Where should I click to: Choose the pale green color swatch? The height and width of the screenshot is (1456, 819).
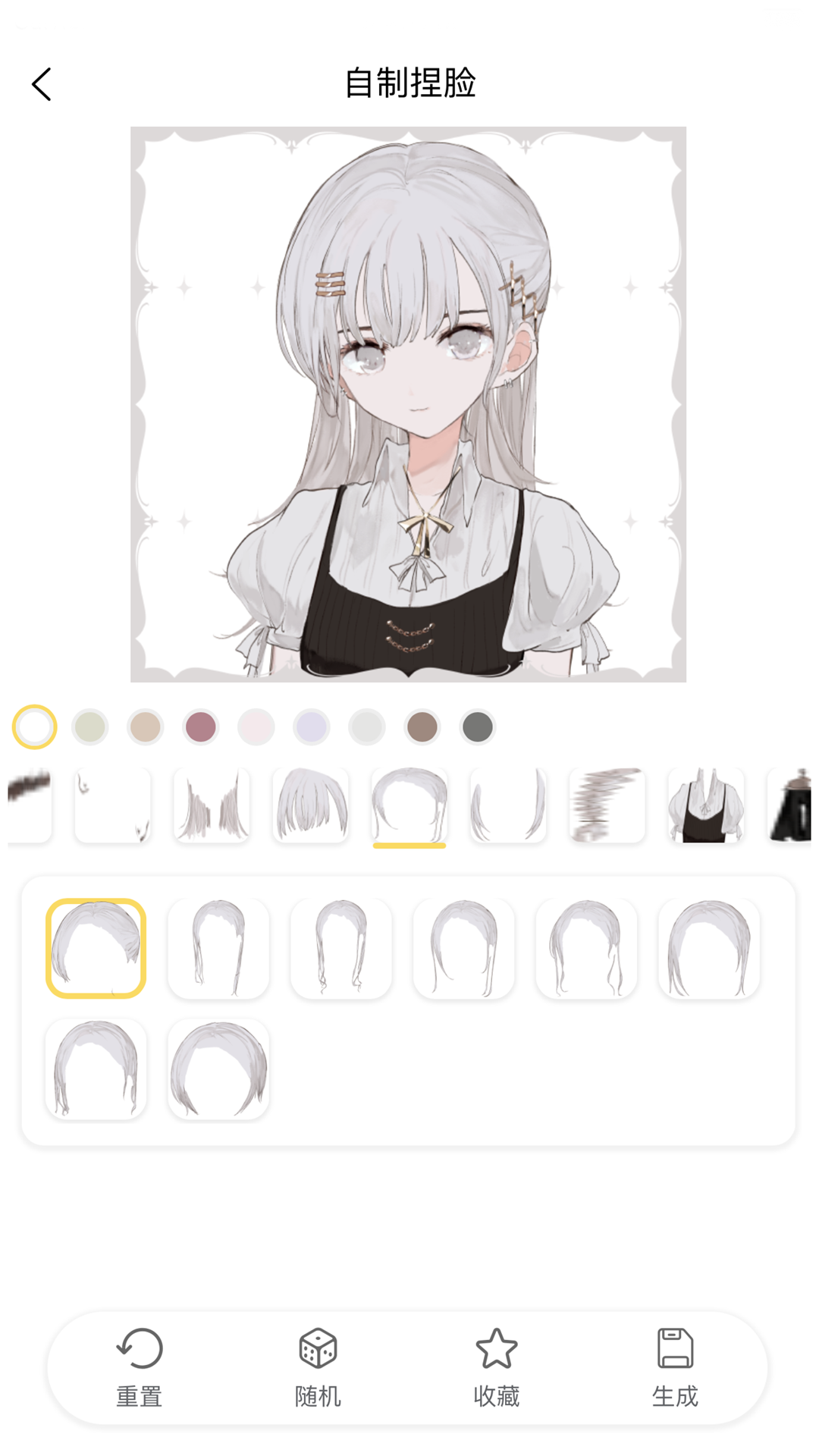(90, 726)
